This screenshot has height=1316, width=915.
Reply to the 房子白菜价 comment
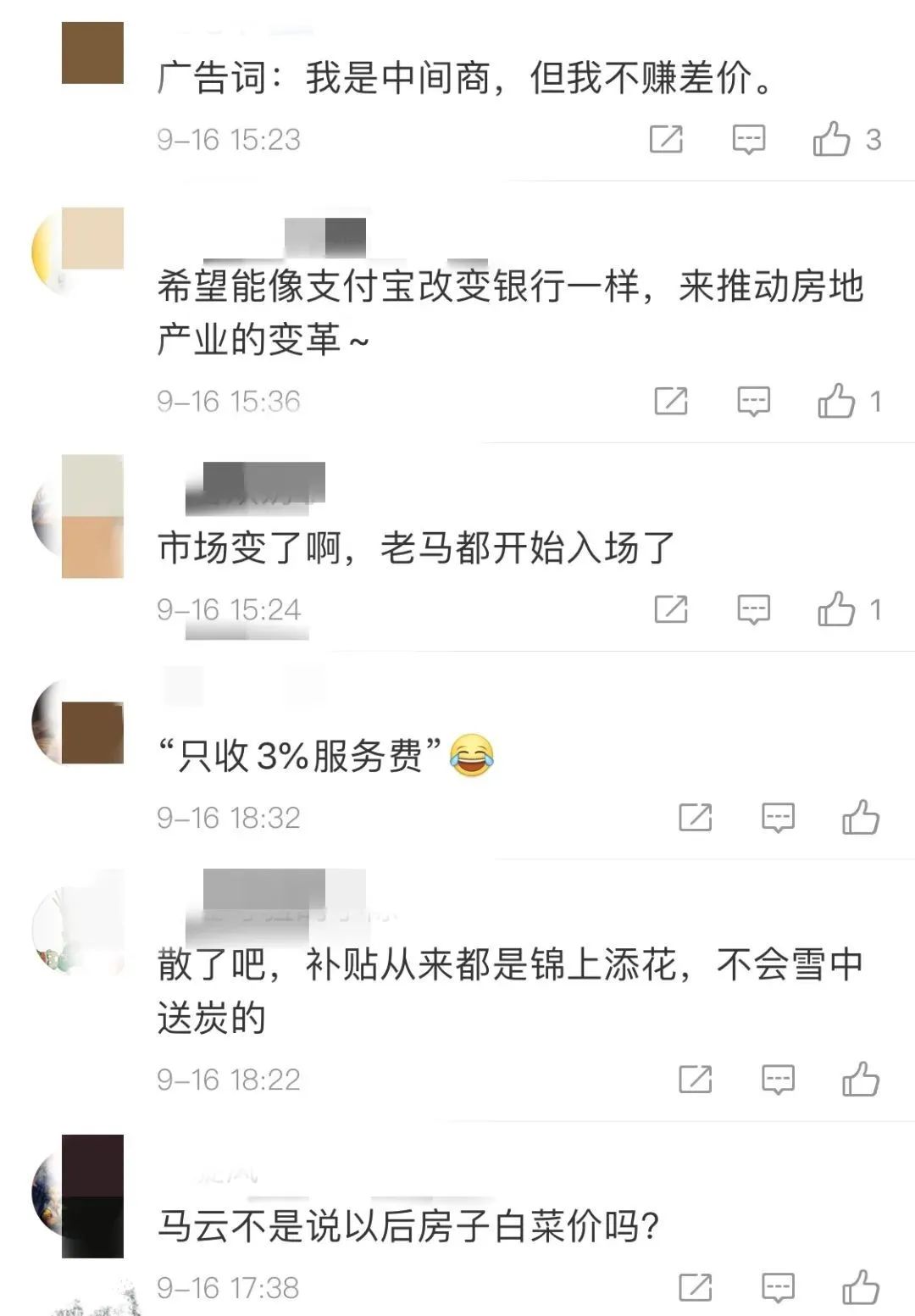[x=778, y=1288]
